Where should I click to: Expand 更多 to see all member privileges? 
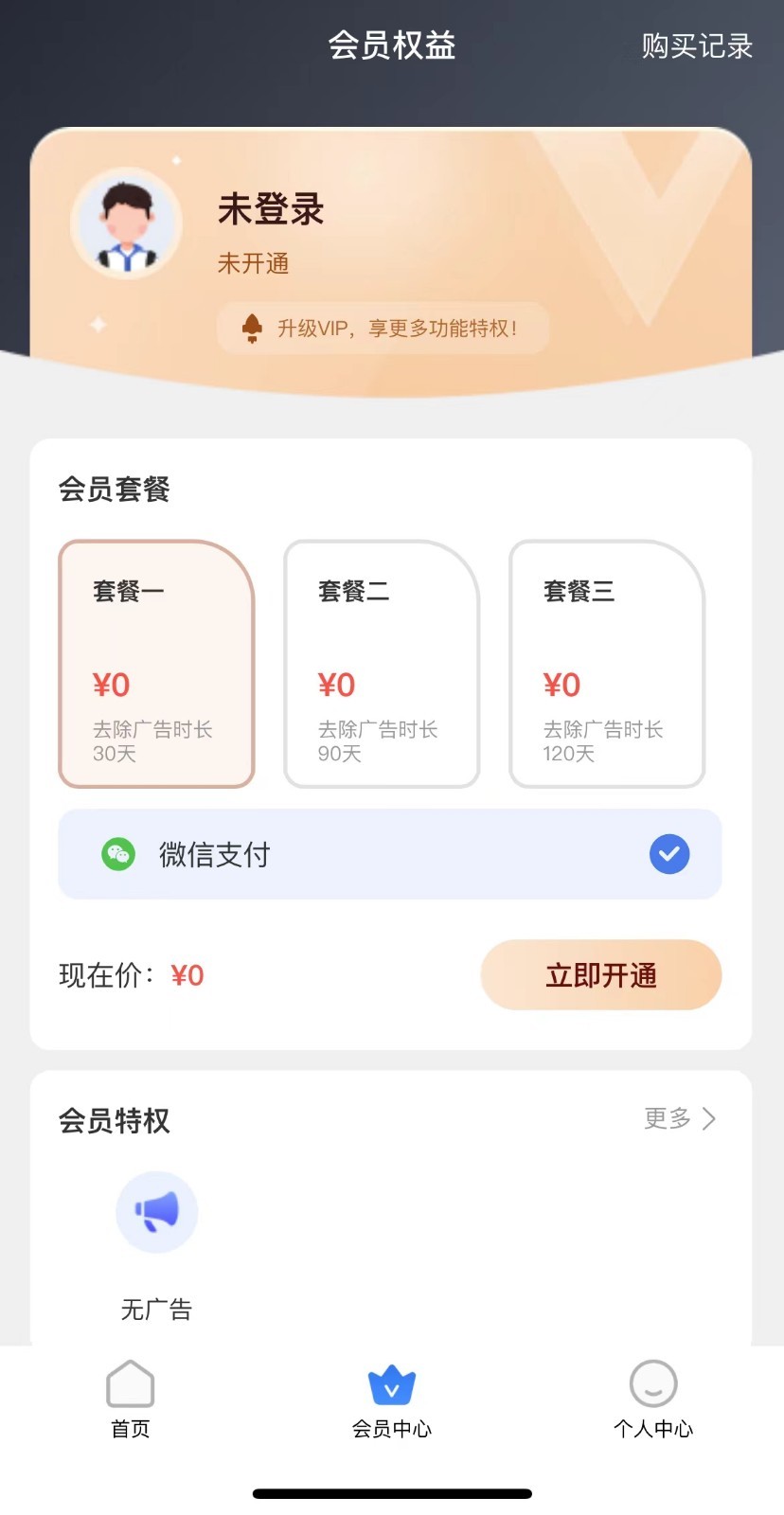pyautogui.click(x=678, y=1119)
